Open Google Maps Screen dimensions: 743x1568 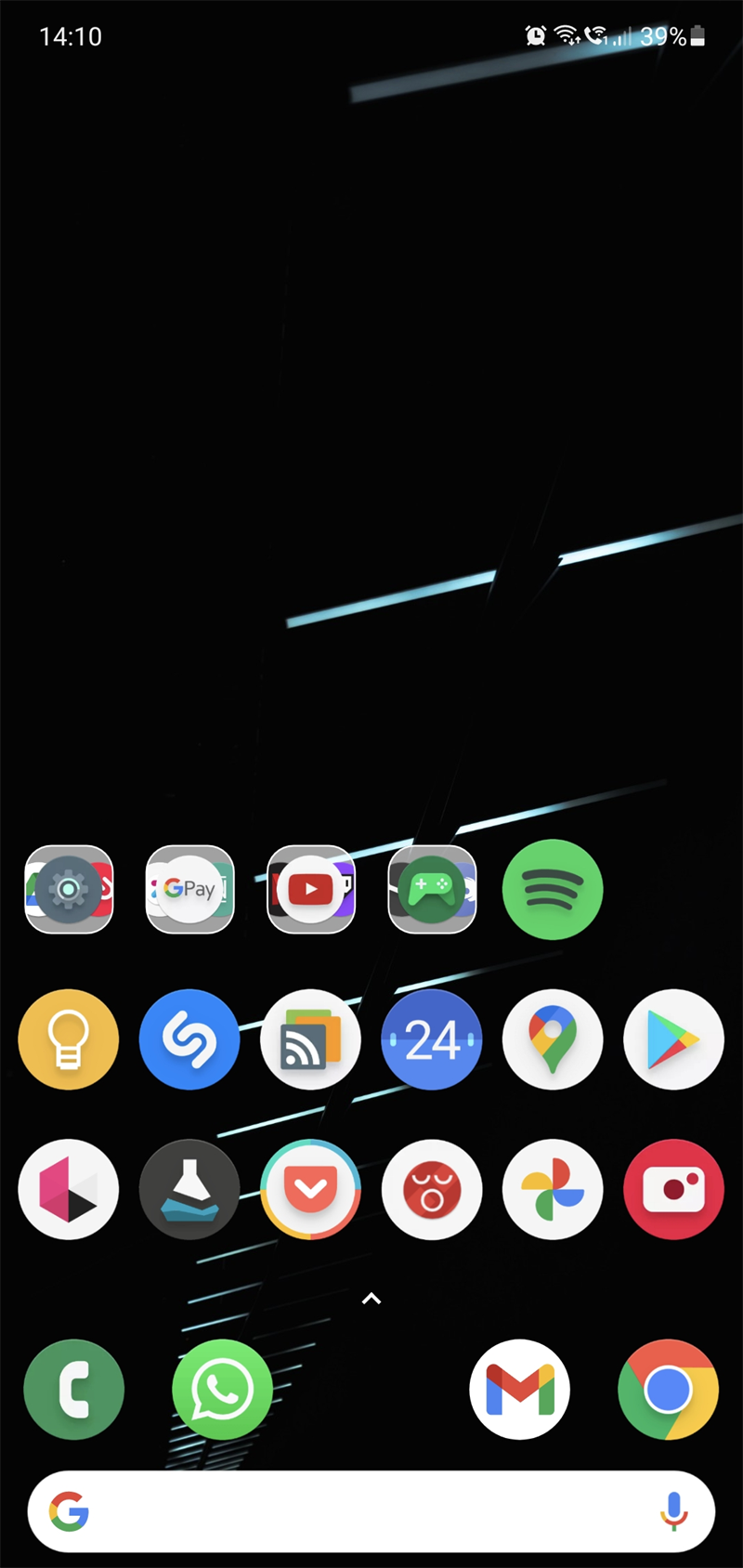[x=553, y=1039]
